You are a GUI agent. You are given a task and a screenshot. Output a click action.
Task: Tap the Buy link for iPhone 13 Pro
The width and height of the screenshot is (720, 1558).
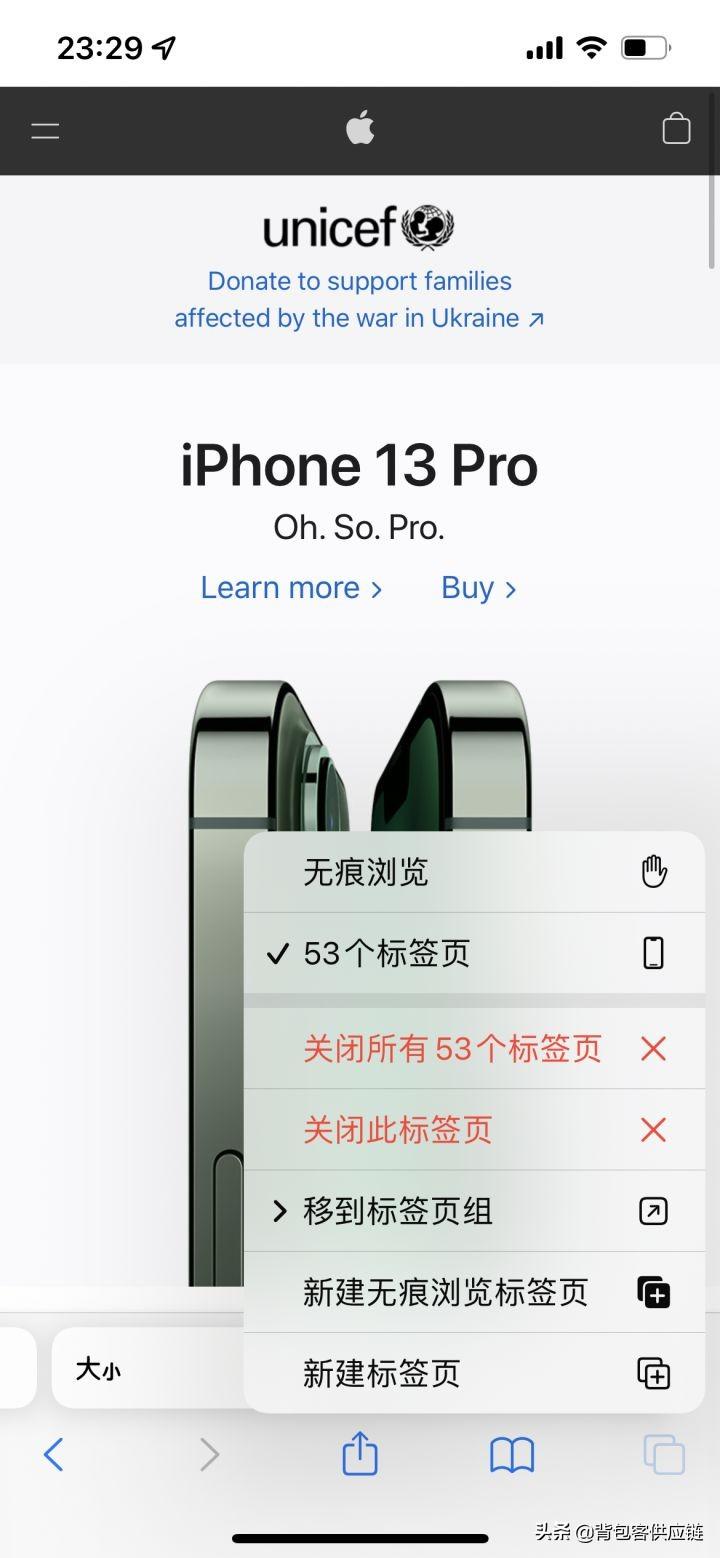[478, 588]
